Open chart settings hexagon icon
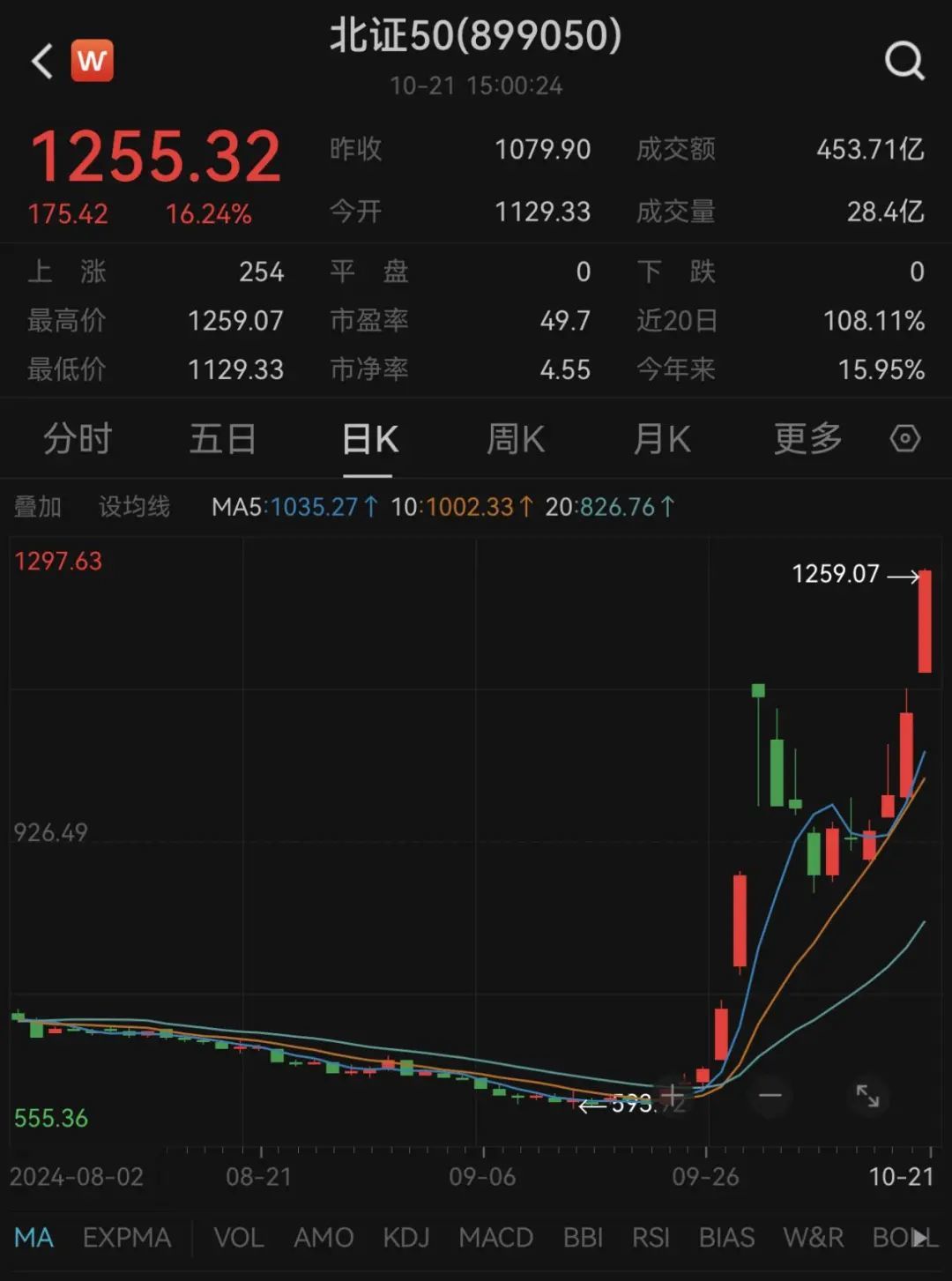 point(904,438)
